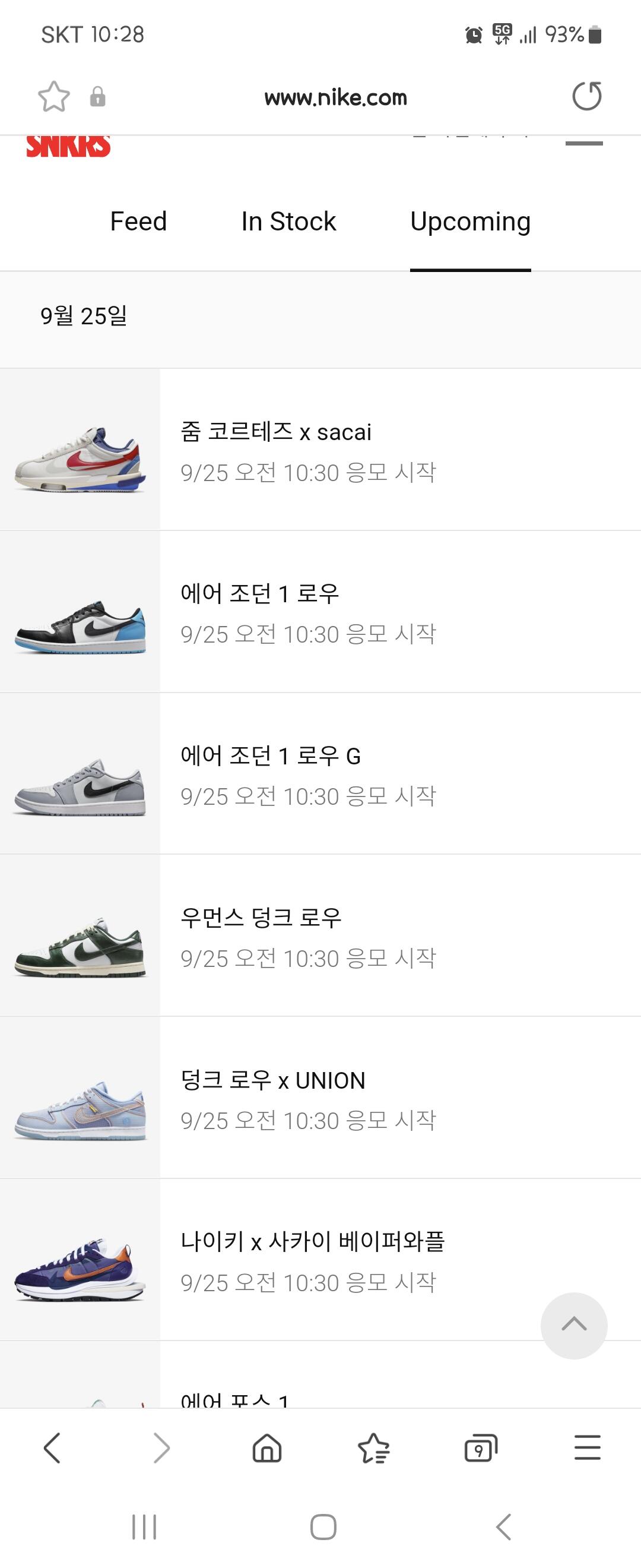Open the 덩크 로우 x UNION draw
Screen dimensions: 641x1568
tap(320, 1098)
